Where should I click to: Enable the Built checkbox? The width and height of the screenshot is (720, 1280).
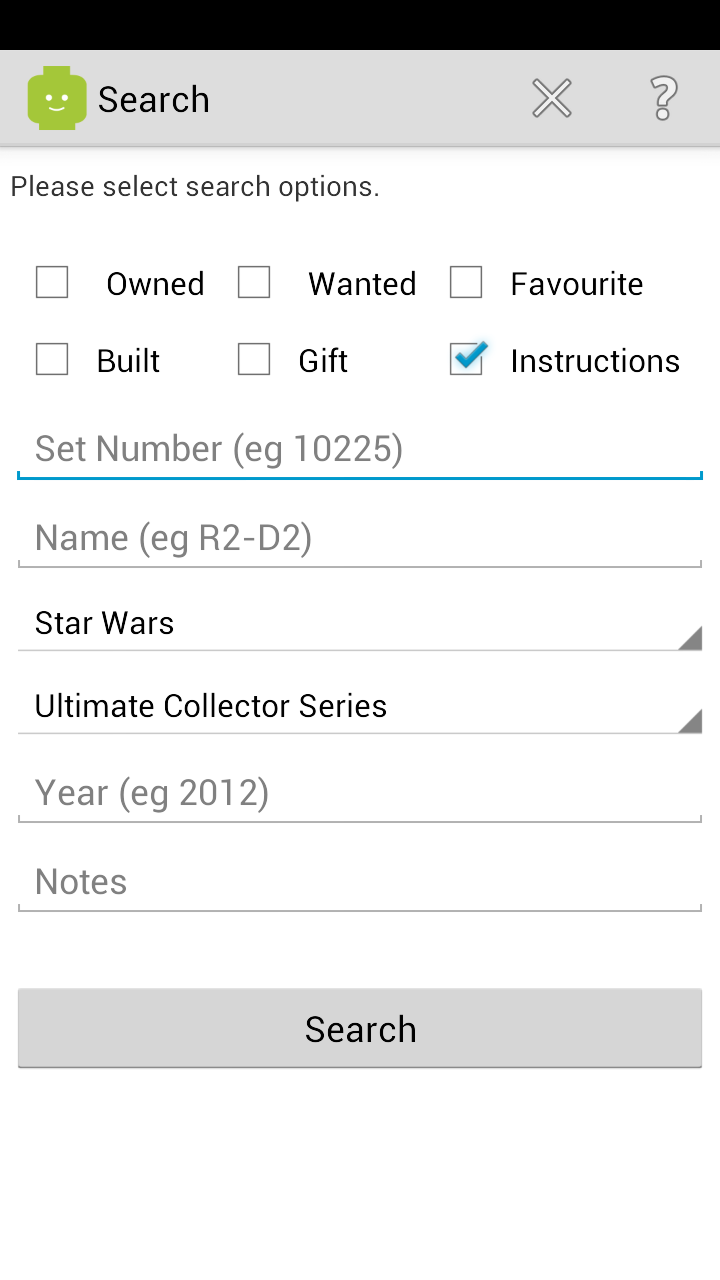51,359
